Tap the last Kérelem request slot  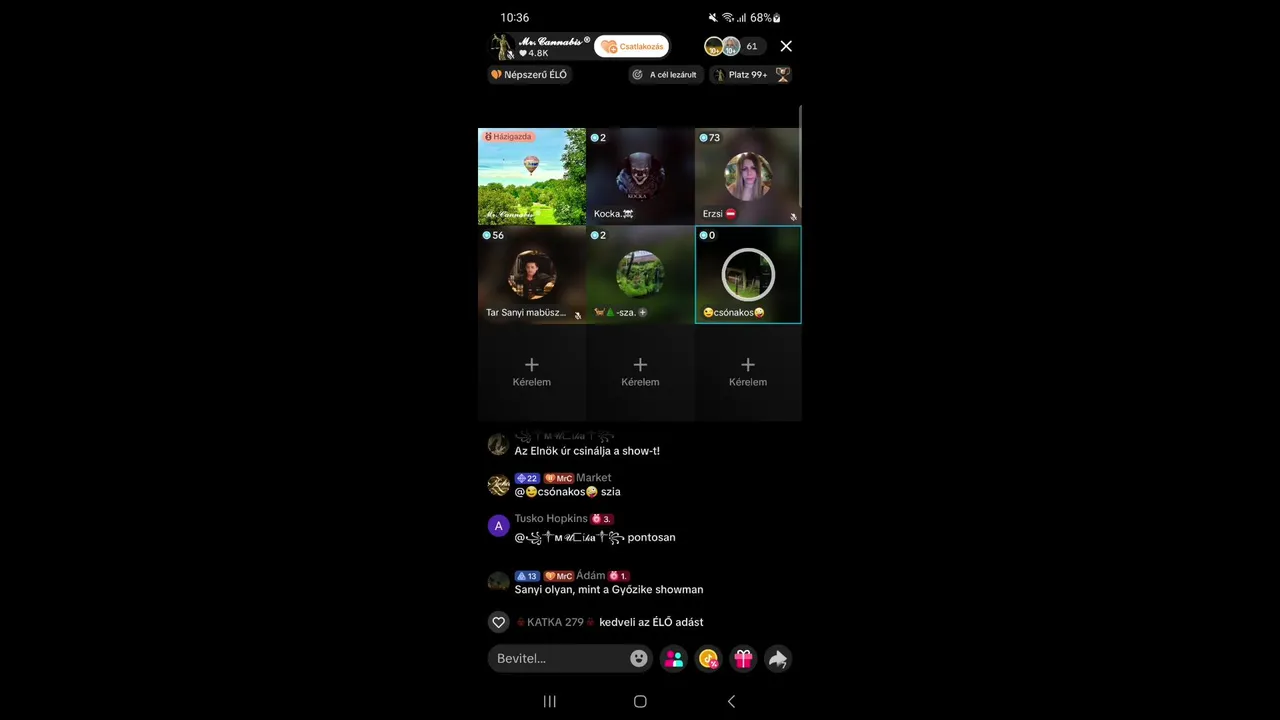(748, 371)
